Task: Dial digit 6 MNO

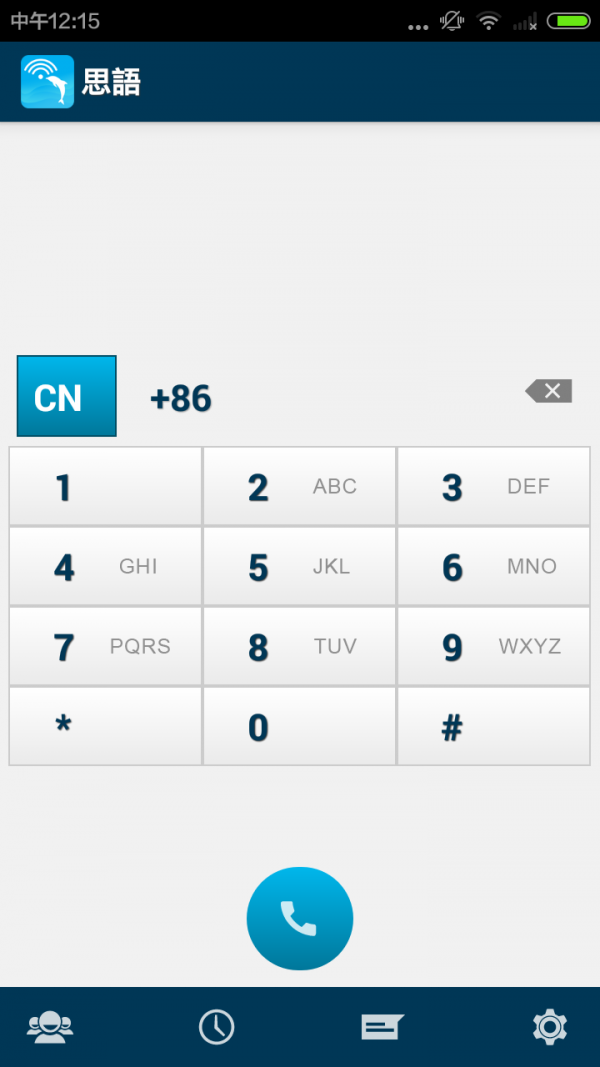Action: click(493, 567)
